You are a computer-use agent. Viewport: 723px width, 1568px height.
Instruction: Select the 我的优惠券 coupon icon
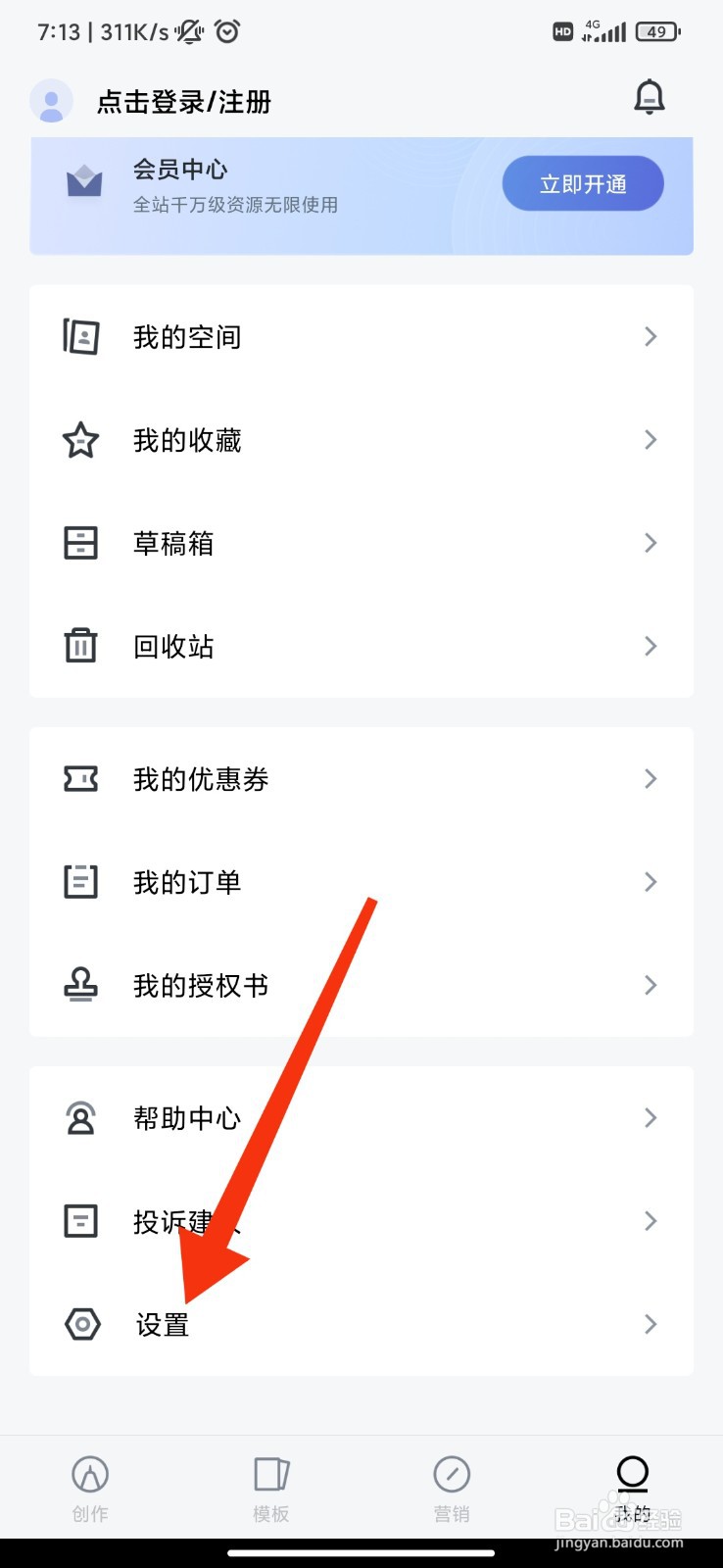[81, 778]
